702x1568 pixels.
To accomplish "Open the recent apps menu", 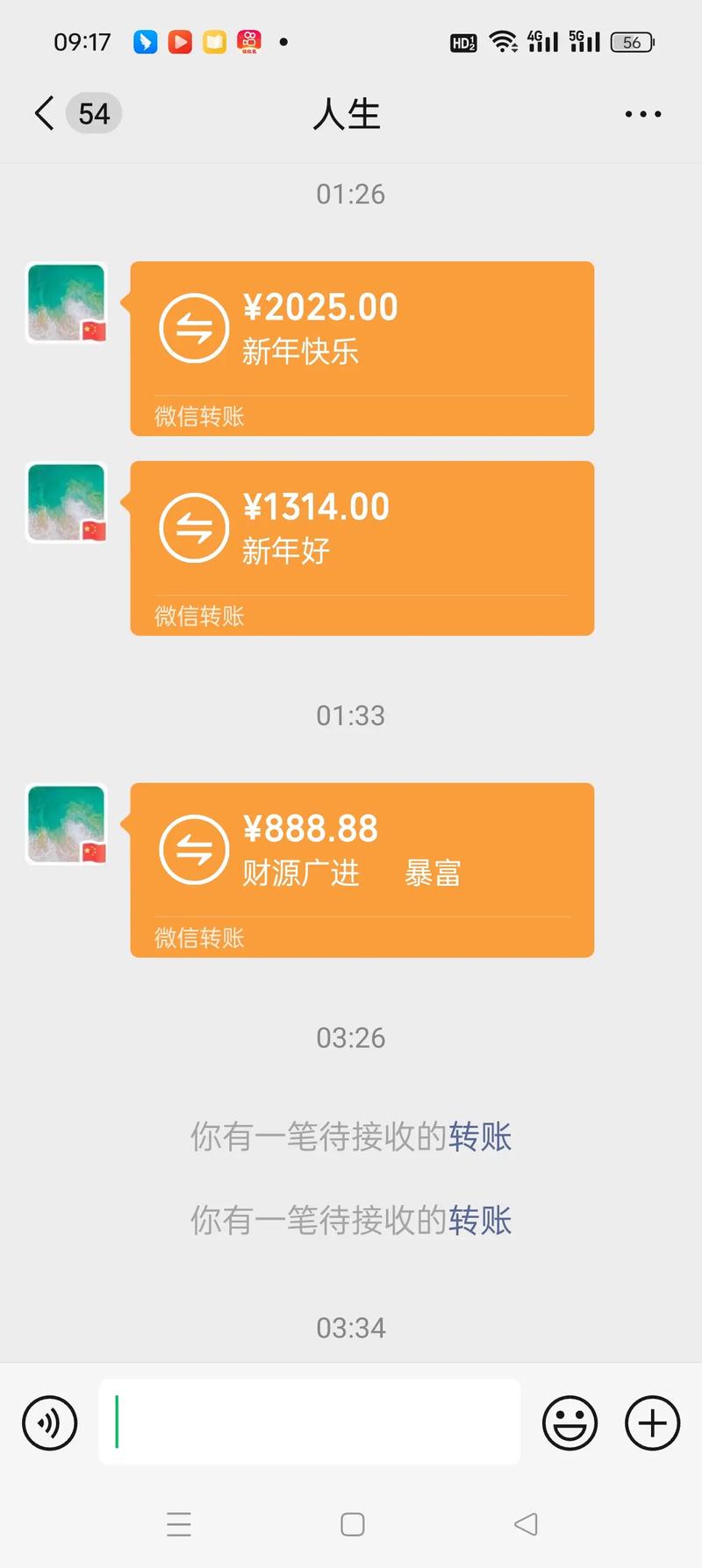I will tap(179, 1524).
